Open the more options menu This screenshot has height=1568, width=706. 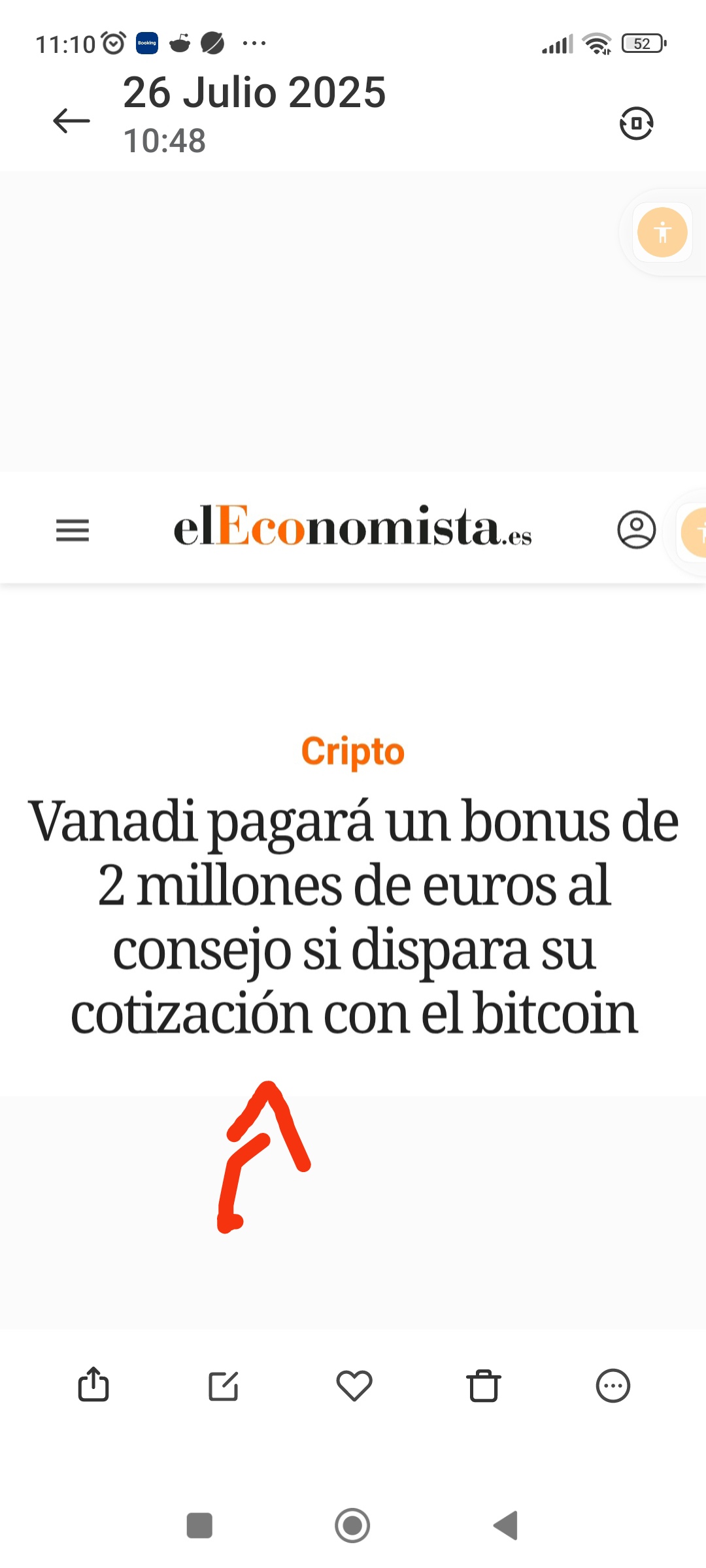coord(613,1385)
